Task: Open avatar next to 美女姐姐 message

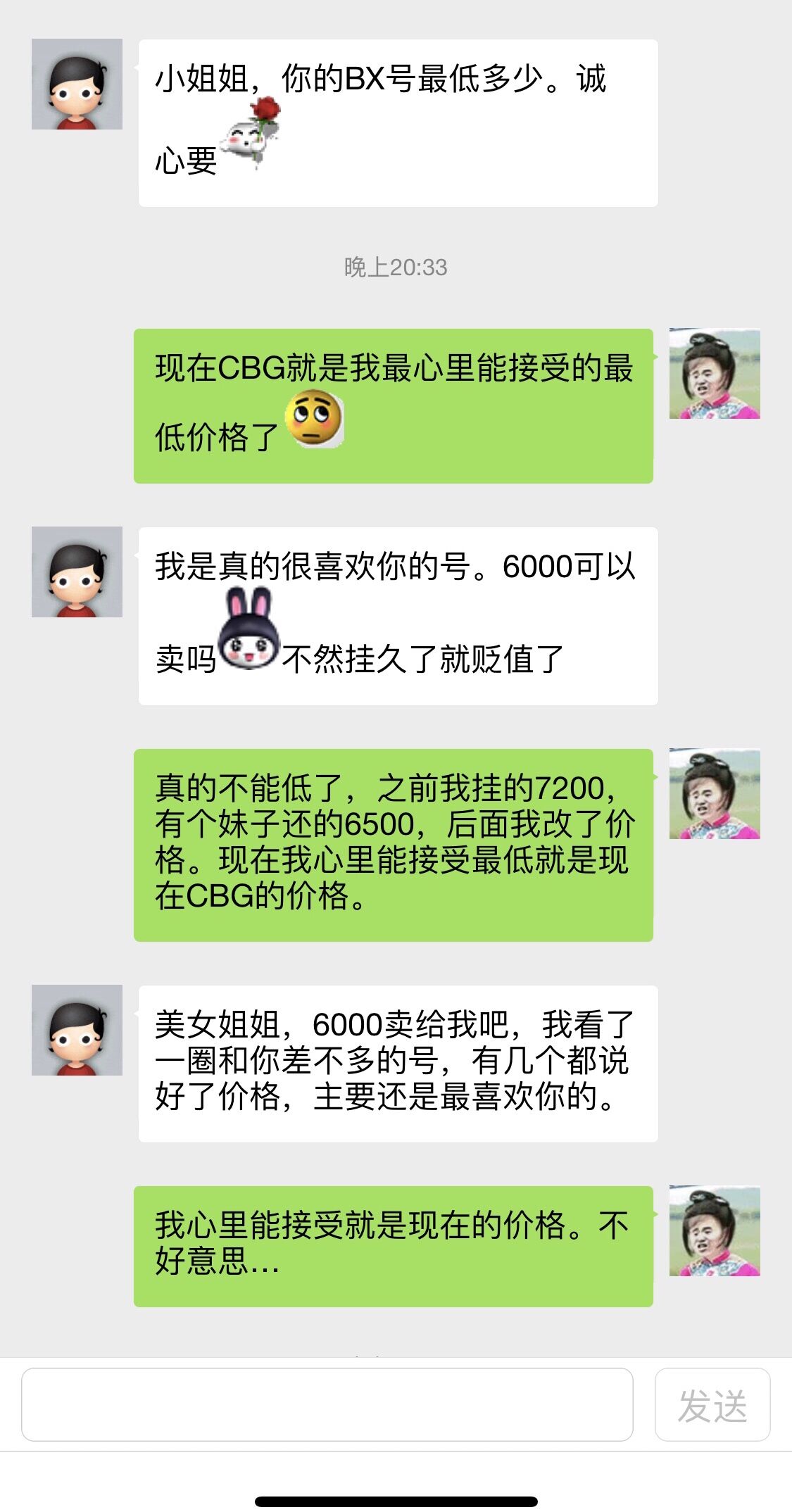Action: click(x=77, y=1030)
